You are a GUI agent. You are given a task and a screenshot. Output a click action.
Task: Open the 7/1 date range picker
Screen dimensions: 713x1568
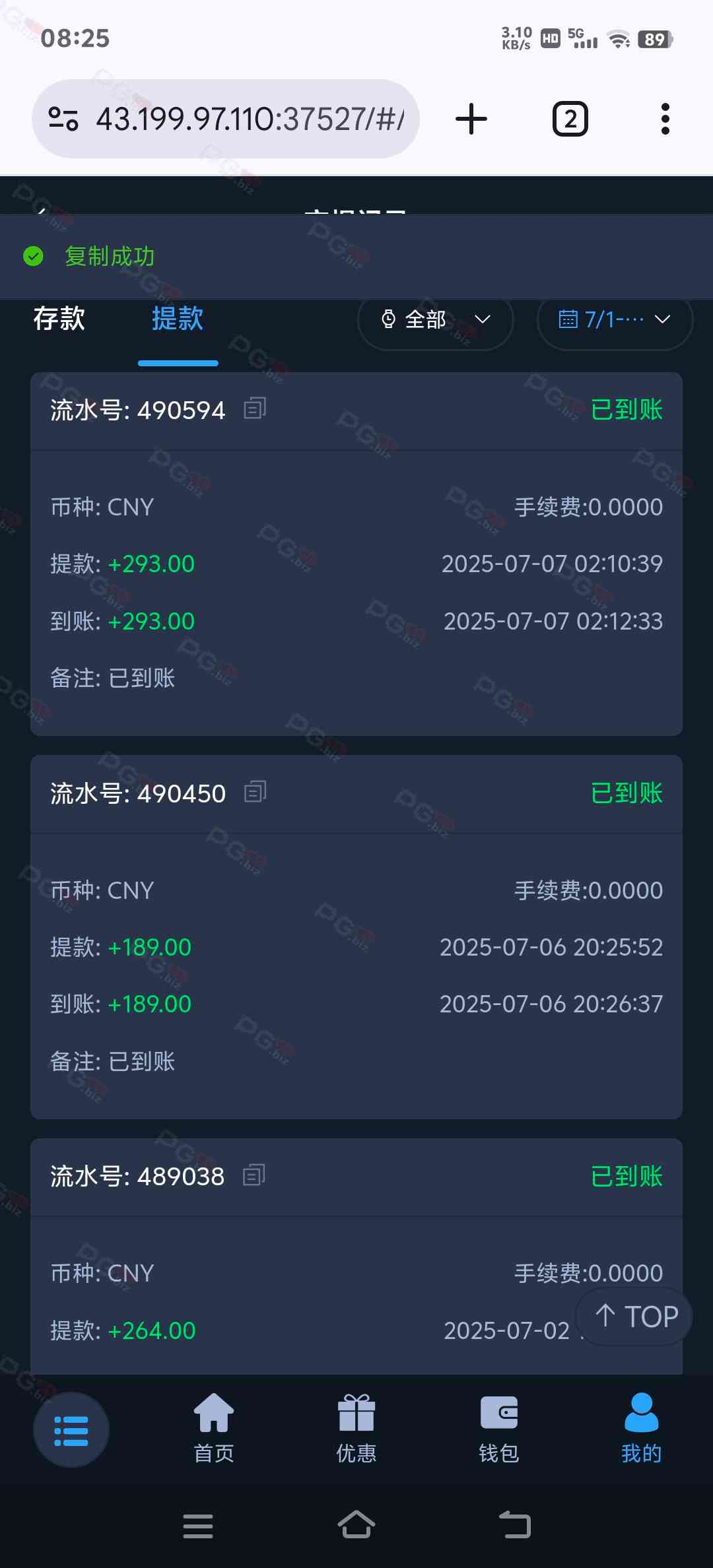click(x=615, y=320)
